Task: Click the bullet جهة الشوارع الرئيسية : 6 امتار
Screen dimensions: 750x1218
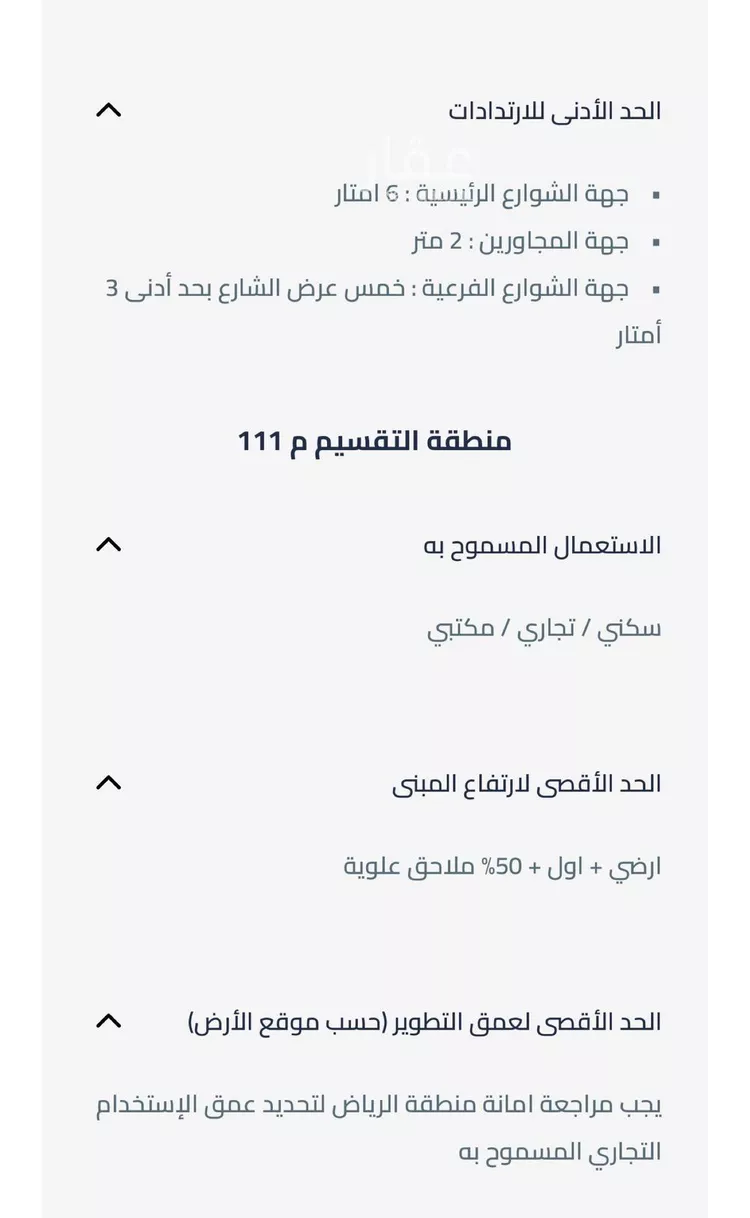Action: [x=480, y=195]
